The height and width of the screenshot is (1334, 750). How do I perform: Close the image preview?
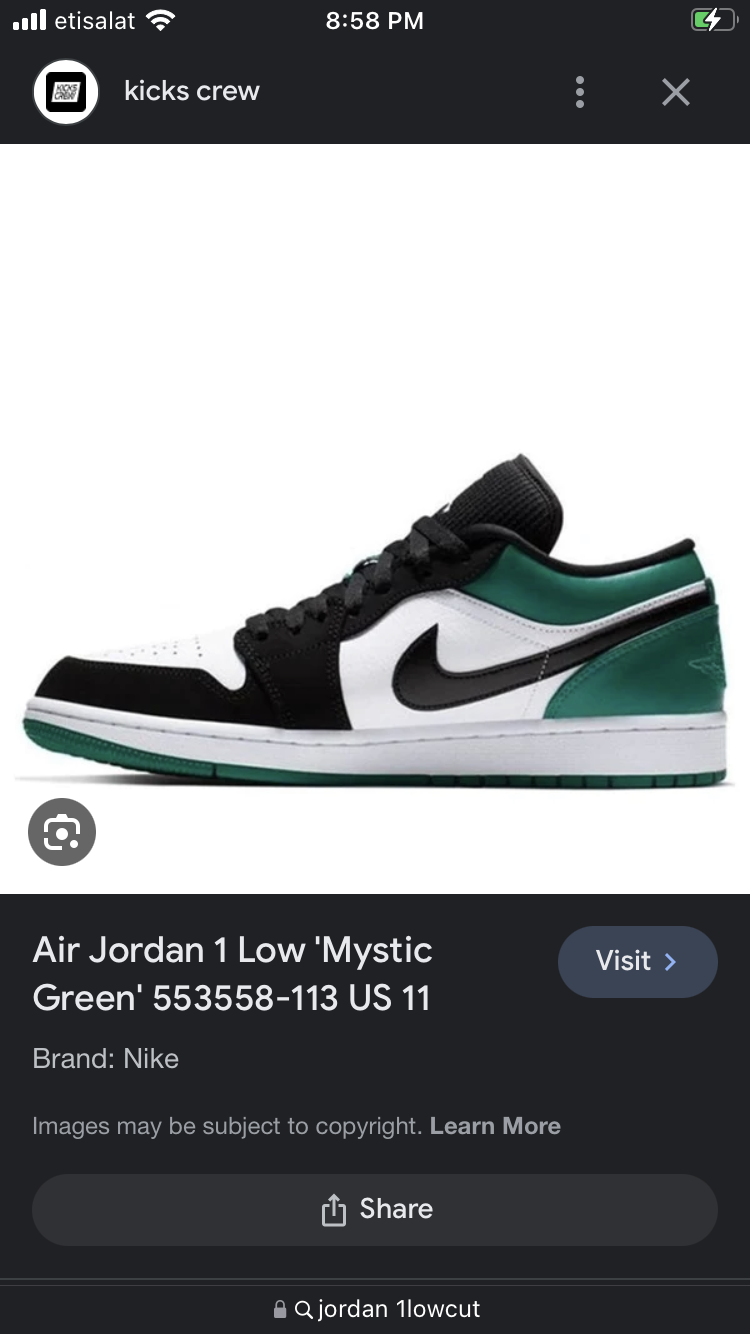pyautogui.click(x=676, y=92)
